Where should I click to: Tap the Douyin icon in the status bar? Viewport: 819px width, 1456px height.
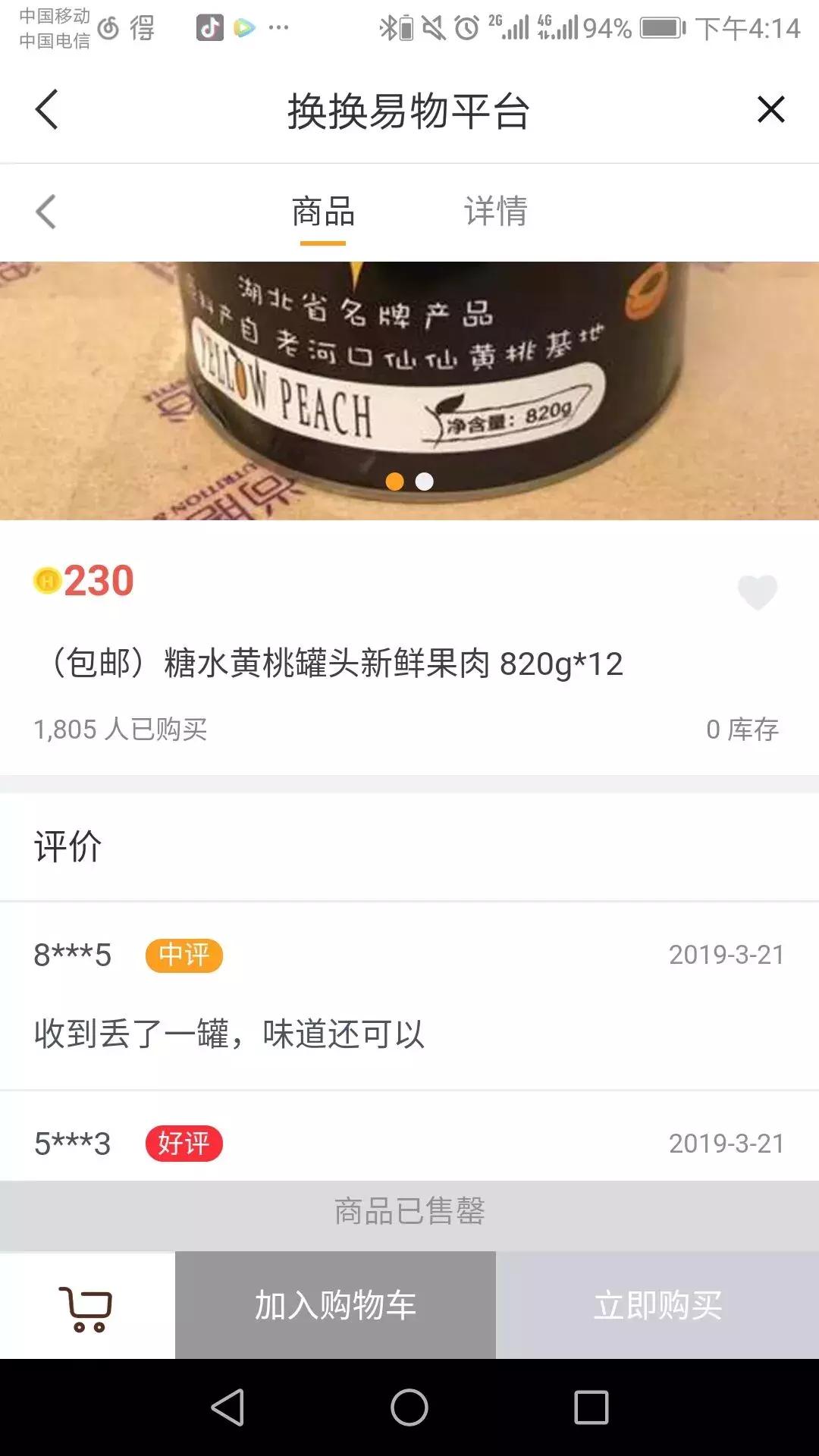210,29
